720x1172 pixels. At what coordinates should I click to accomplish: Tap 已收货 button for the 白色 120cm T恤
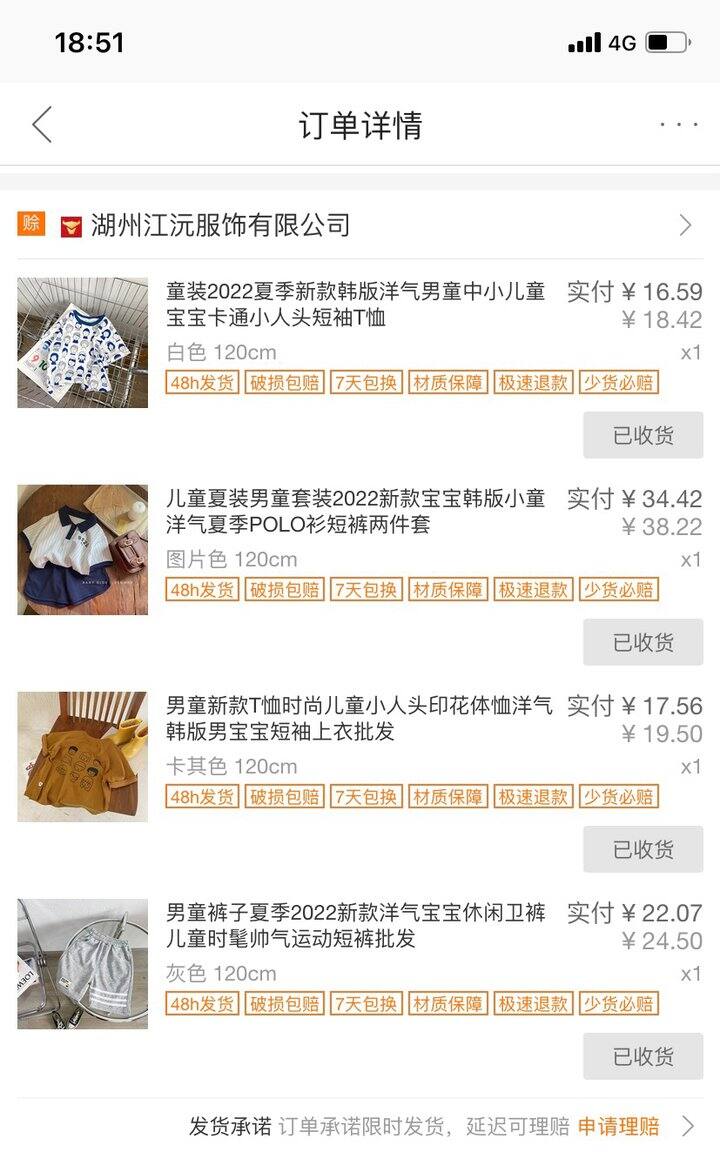coord(643,435)
